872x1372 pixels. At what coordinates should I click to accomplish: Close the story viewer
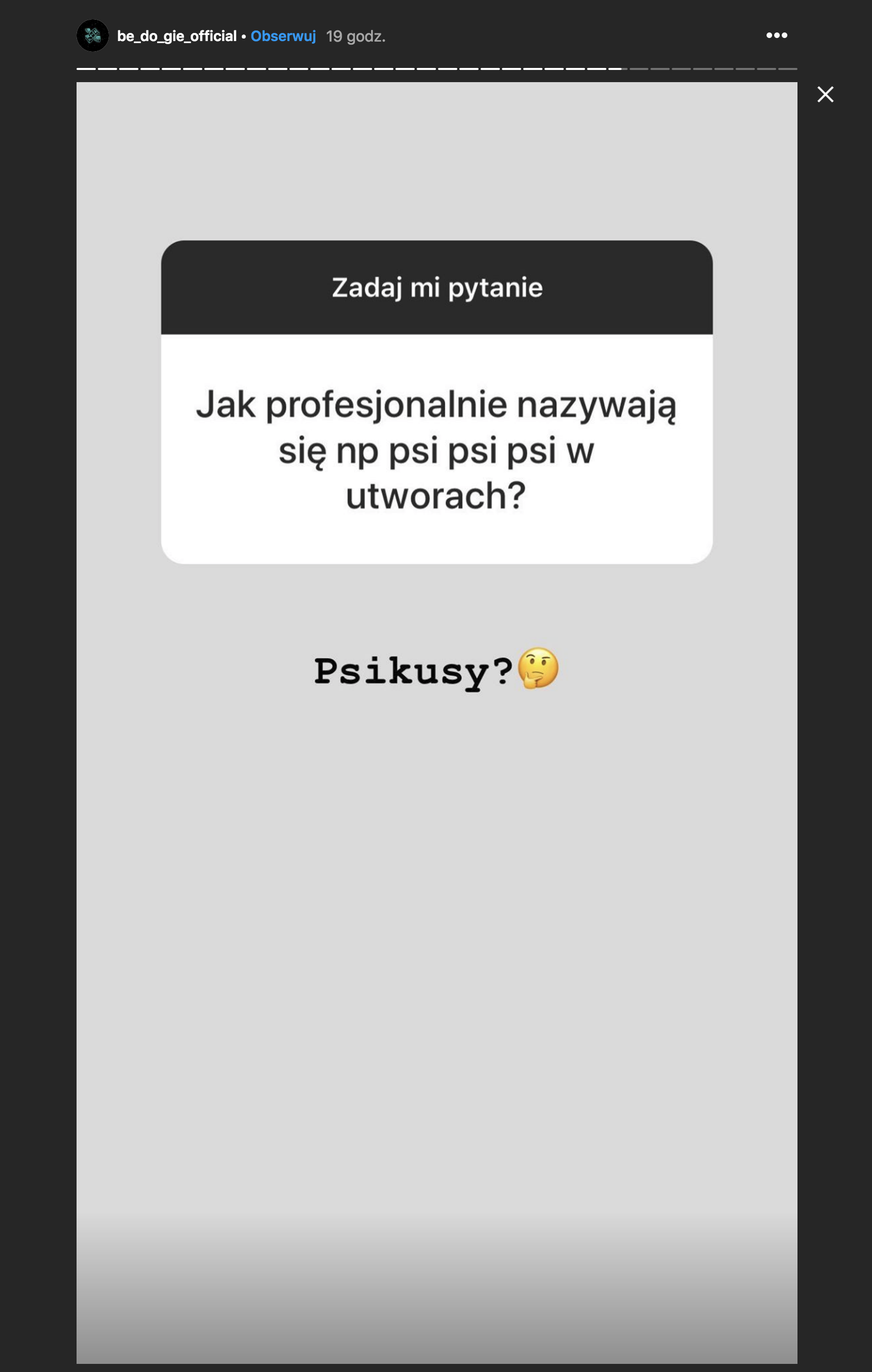pyautogui.click(x=825, y=94)
